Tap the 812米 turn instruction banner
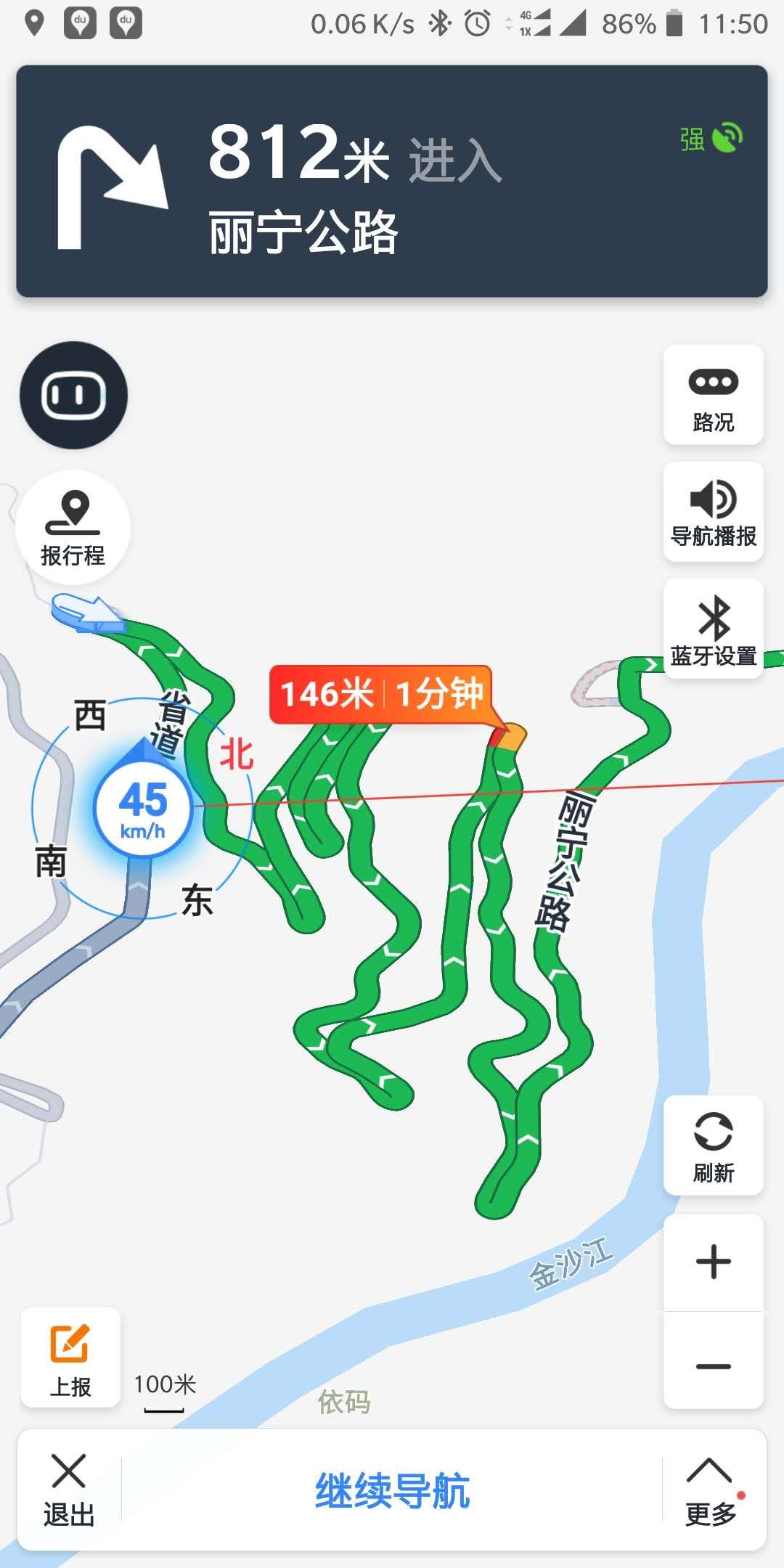The width and height of the screenshot is (784, 1568). pyautogui.click(x=392, y=181)
